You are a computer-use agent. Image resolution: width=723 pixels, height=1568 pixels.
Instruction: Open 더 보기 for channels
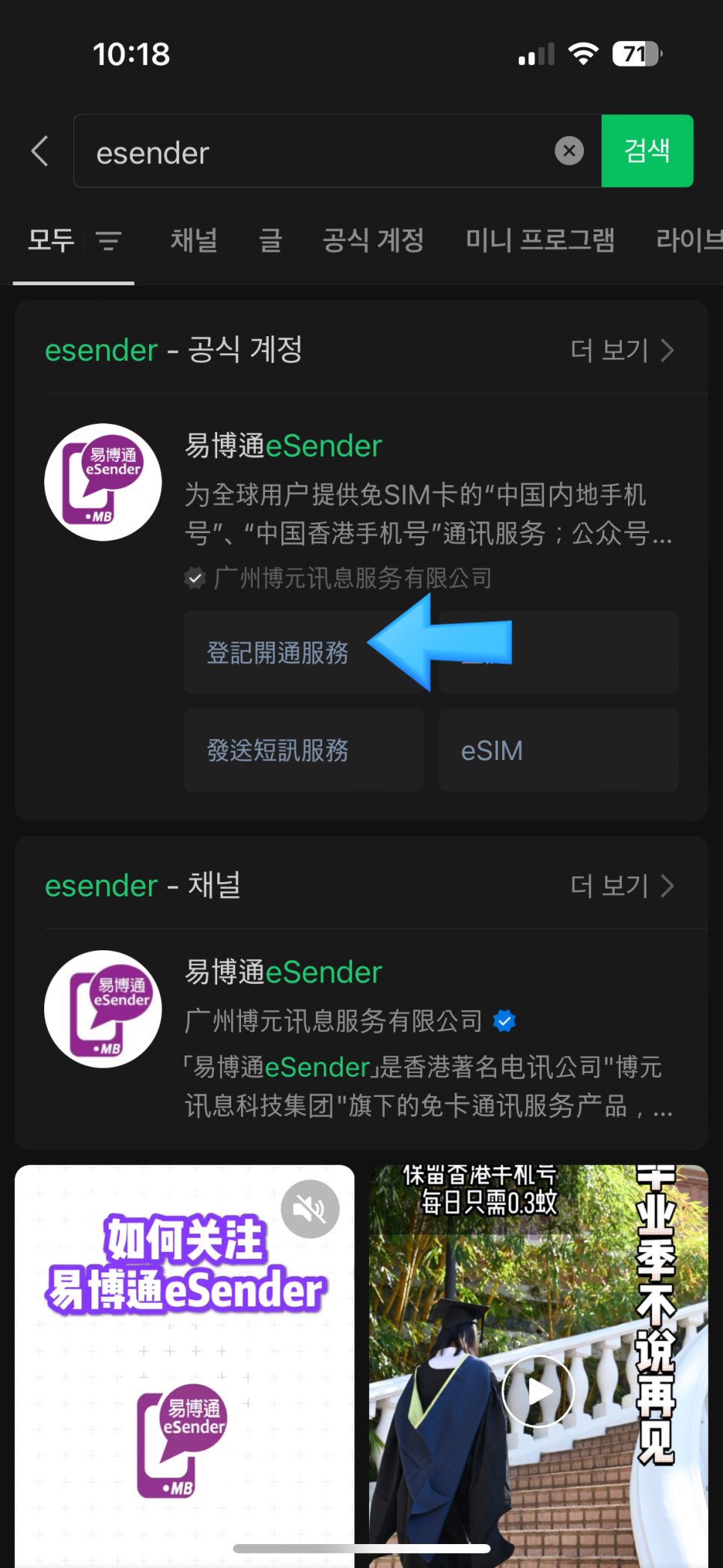click(622, 887)
